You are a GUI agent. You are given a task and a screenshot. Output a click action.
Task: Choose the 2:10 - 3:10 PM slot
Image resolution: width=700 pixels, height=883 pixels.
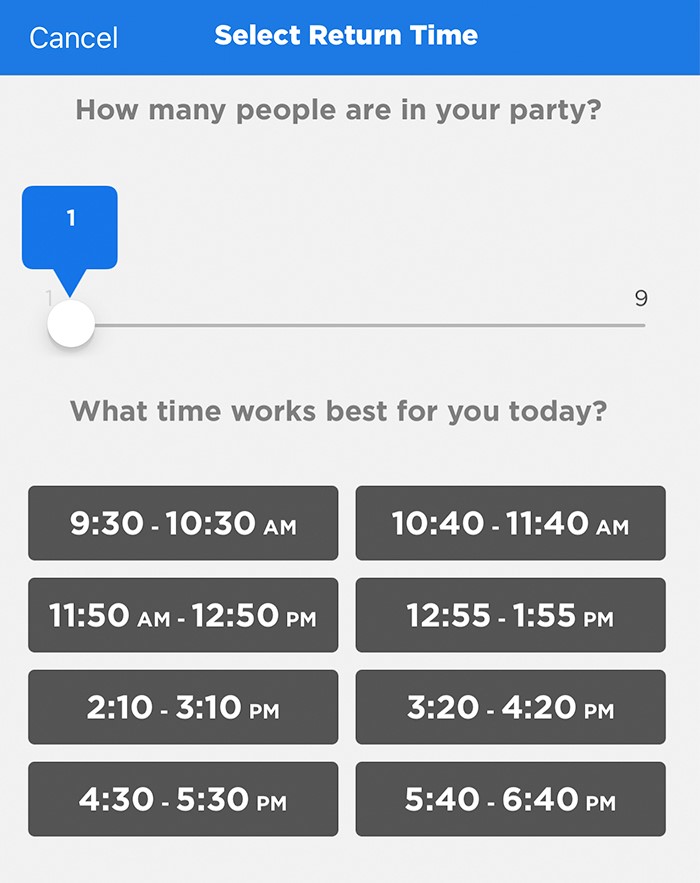[183, 707]
